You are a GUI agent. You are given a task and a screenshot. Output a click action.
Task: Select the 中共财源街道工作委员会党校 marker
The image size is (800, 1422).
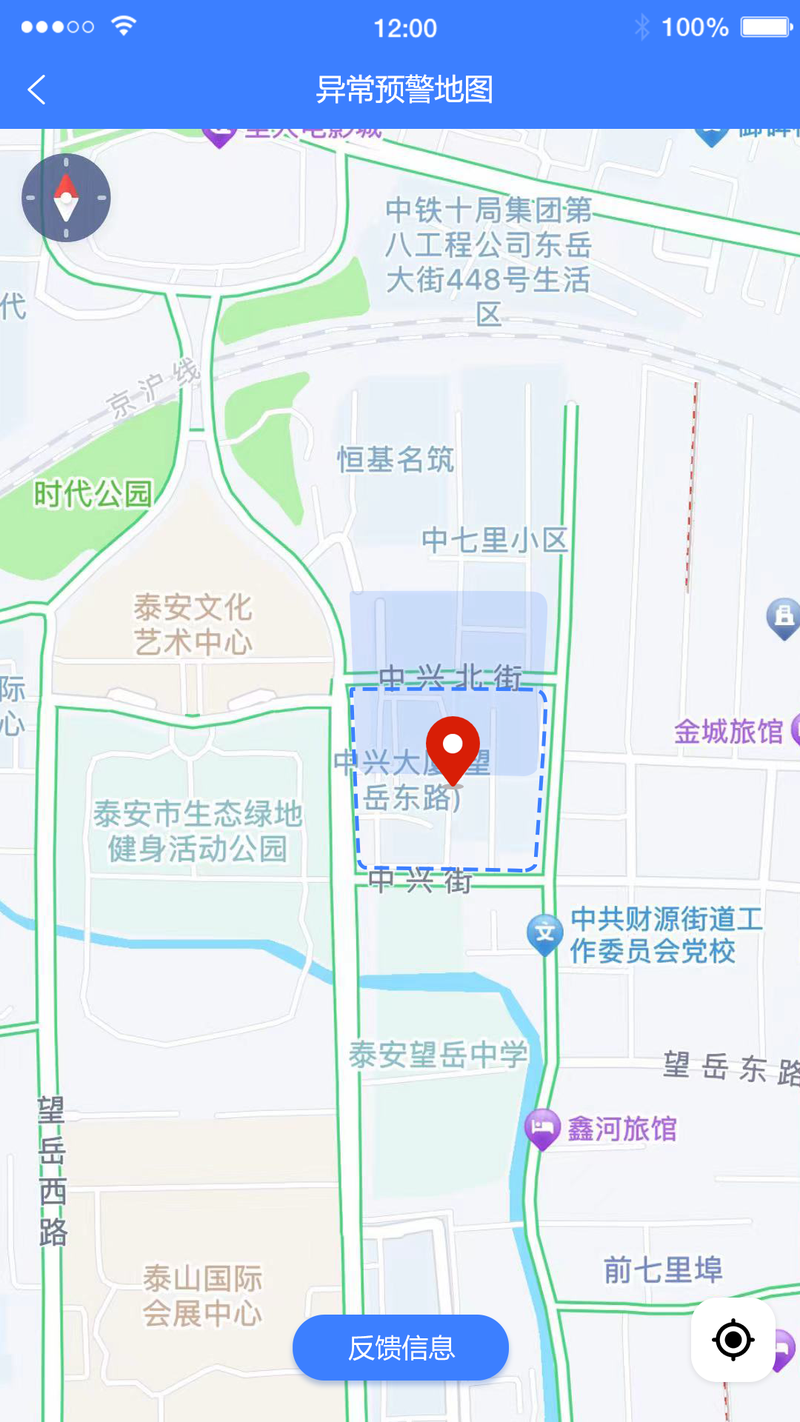coord(545,935)
